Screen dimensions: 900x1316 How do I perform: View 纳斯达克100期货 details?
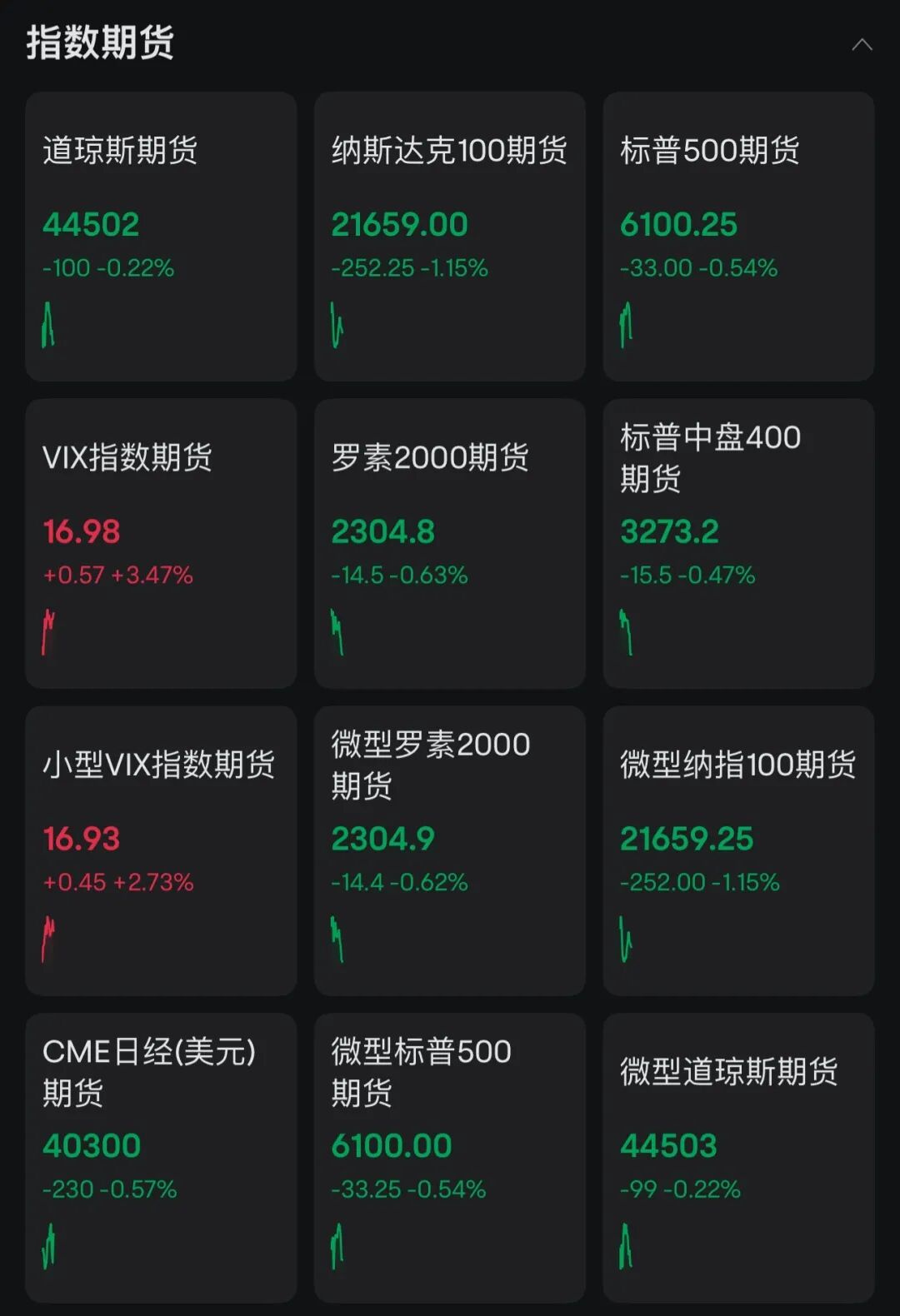[449, 237]
